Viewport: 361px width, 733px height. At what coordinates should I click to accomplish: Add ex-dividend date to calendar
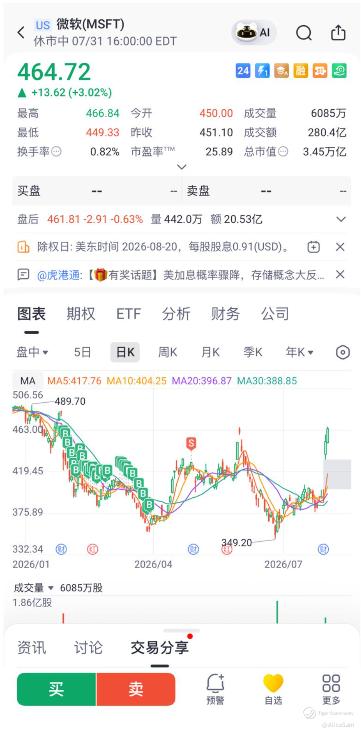313,247
